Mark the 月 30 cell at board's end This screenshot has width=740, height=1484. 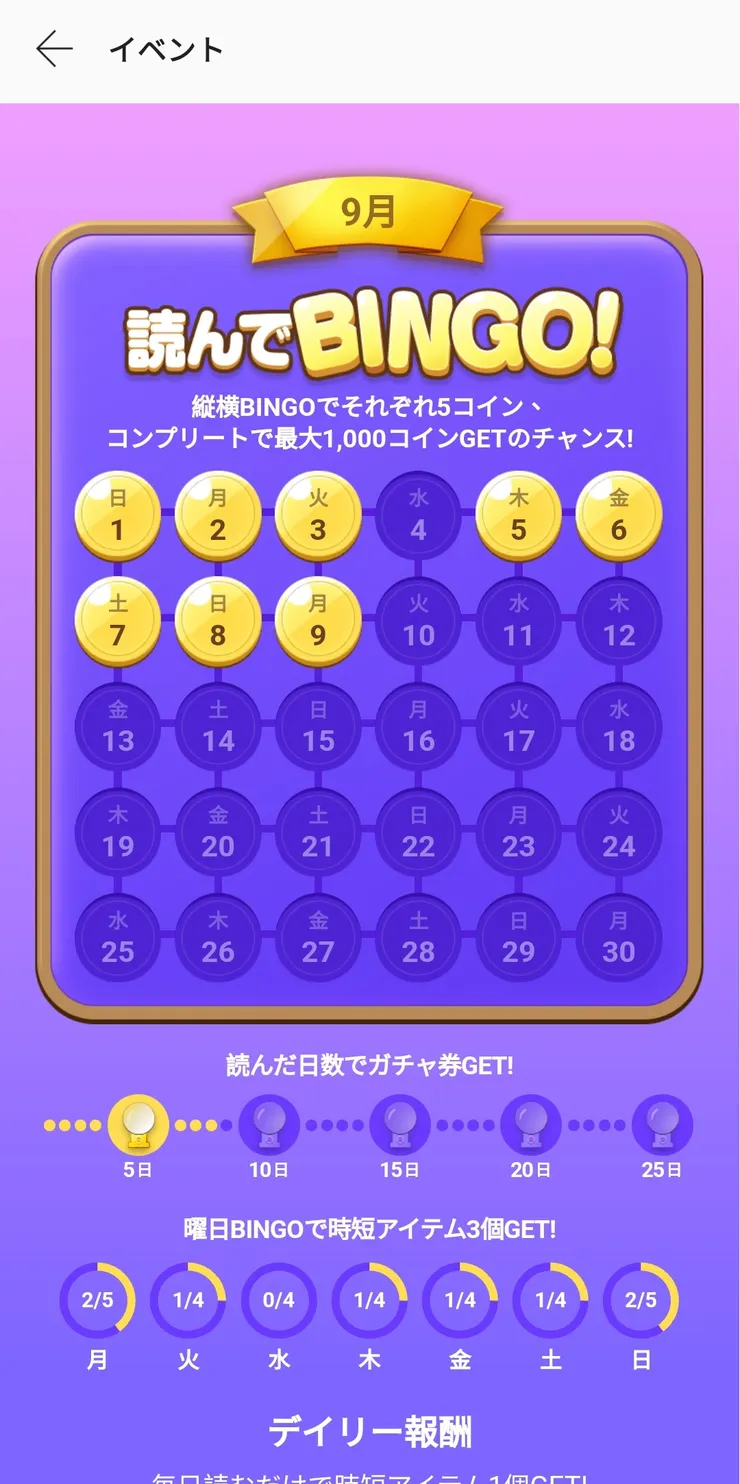click(x=620, y=937)
